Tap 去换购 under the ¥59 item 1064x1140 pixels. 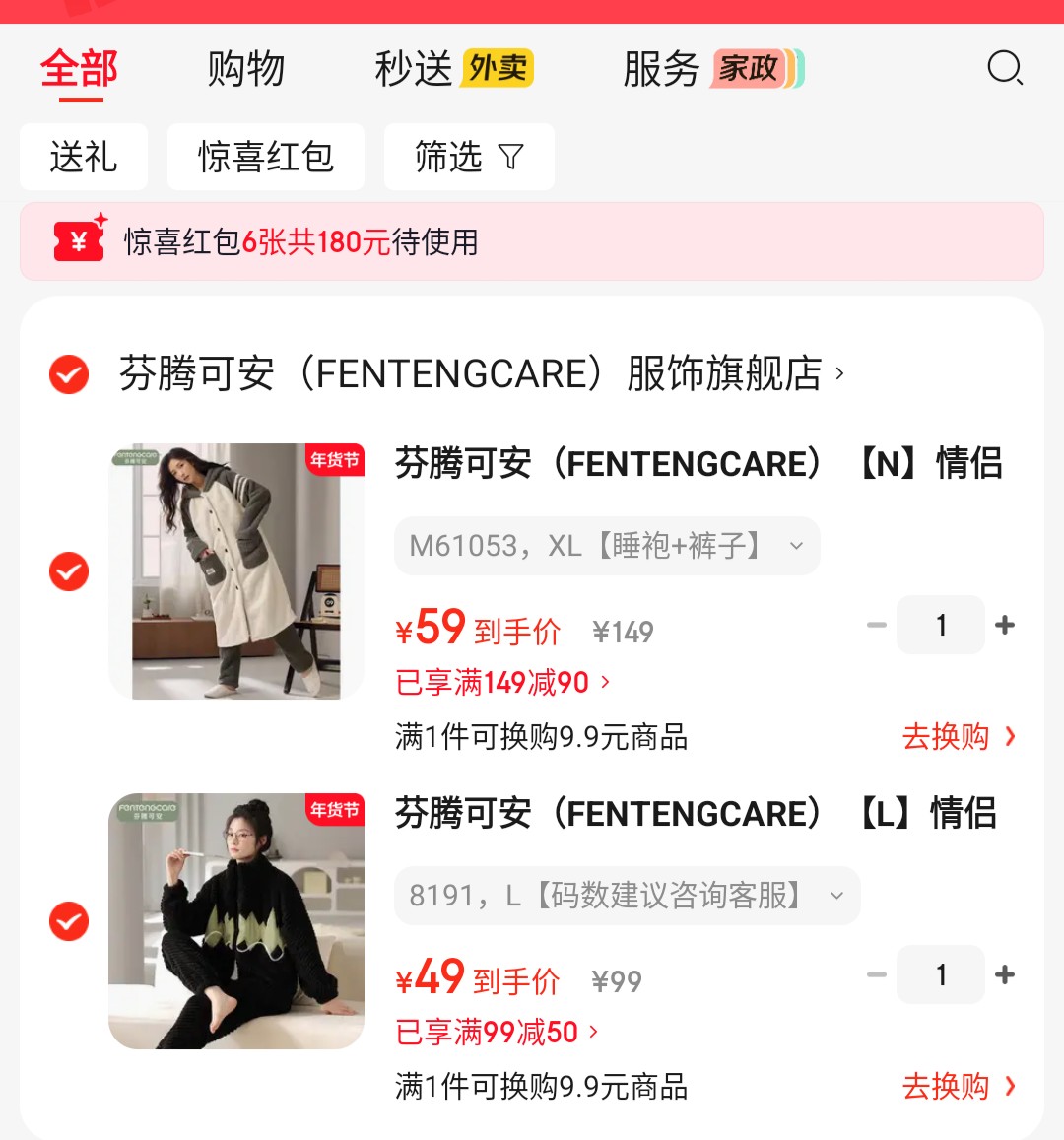(958, 736)
